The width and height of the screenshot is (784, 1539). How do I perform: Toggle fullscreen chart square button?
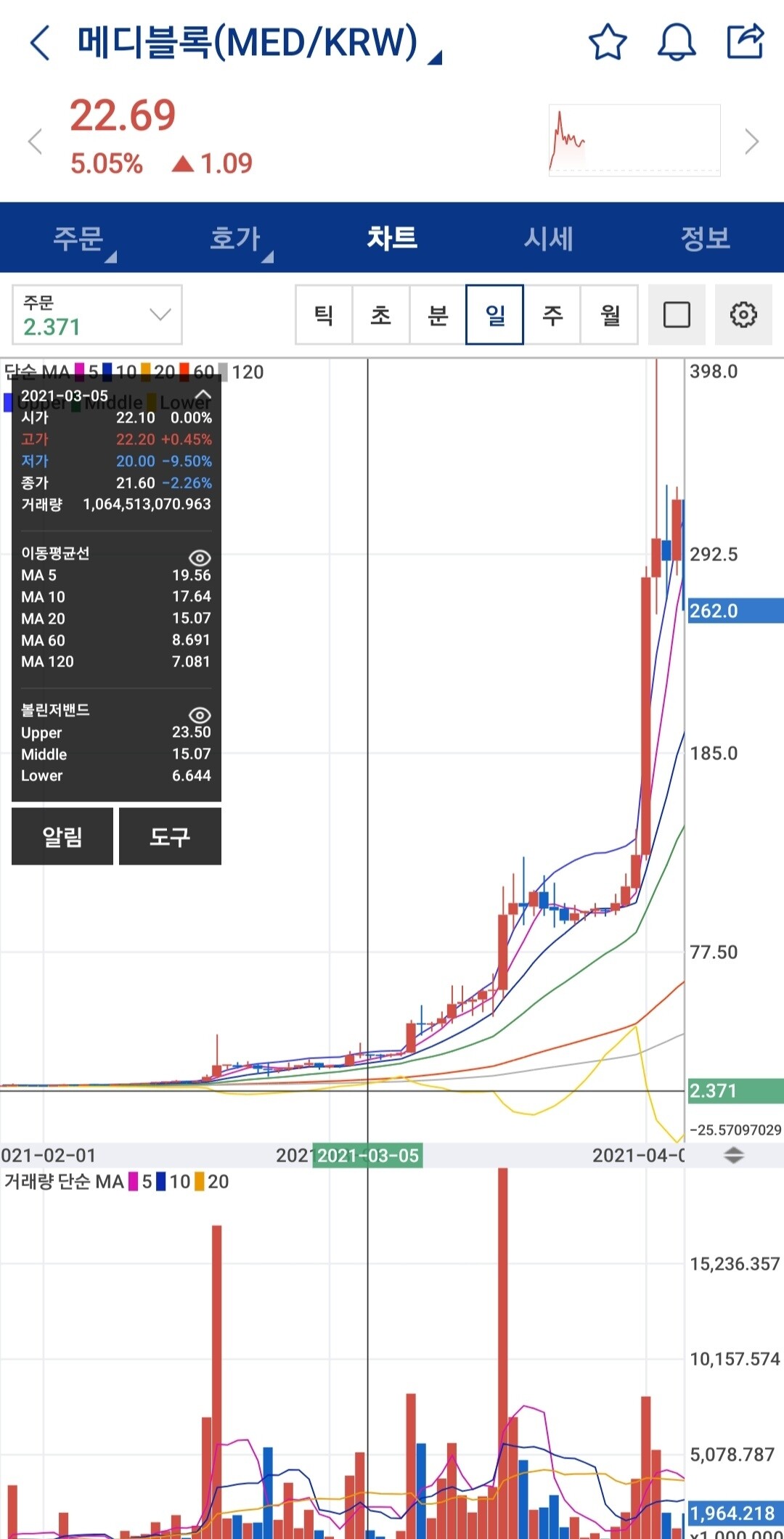(677, 315)
